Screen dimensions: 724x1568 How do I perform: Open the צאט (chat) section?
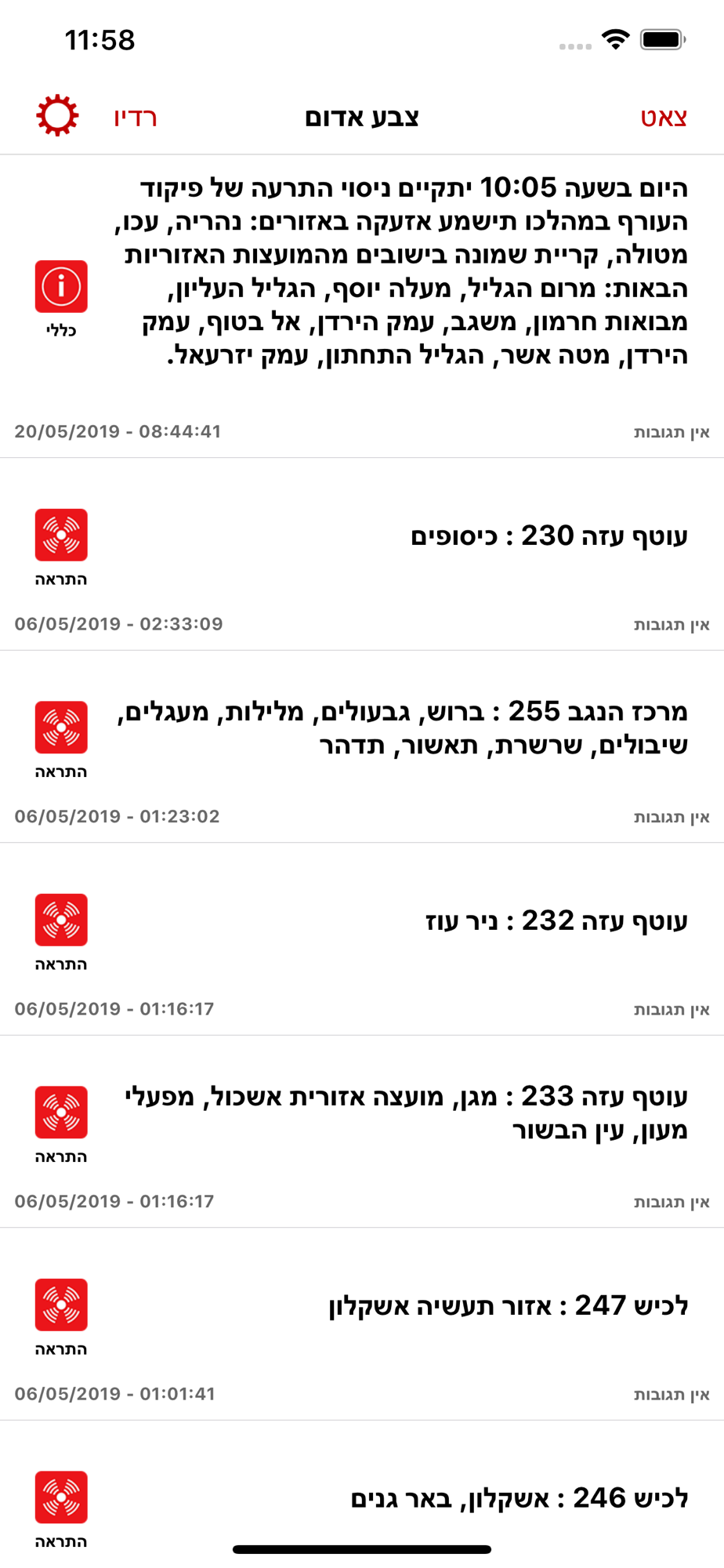664,118
